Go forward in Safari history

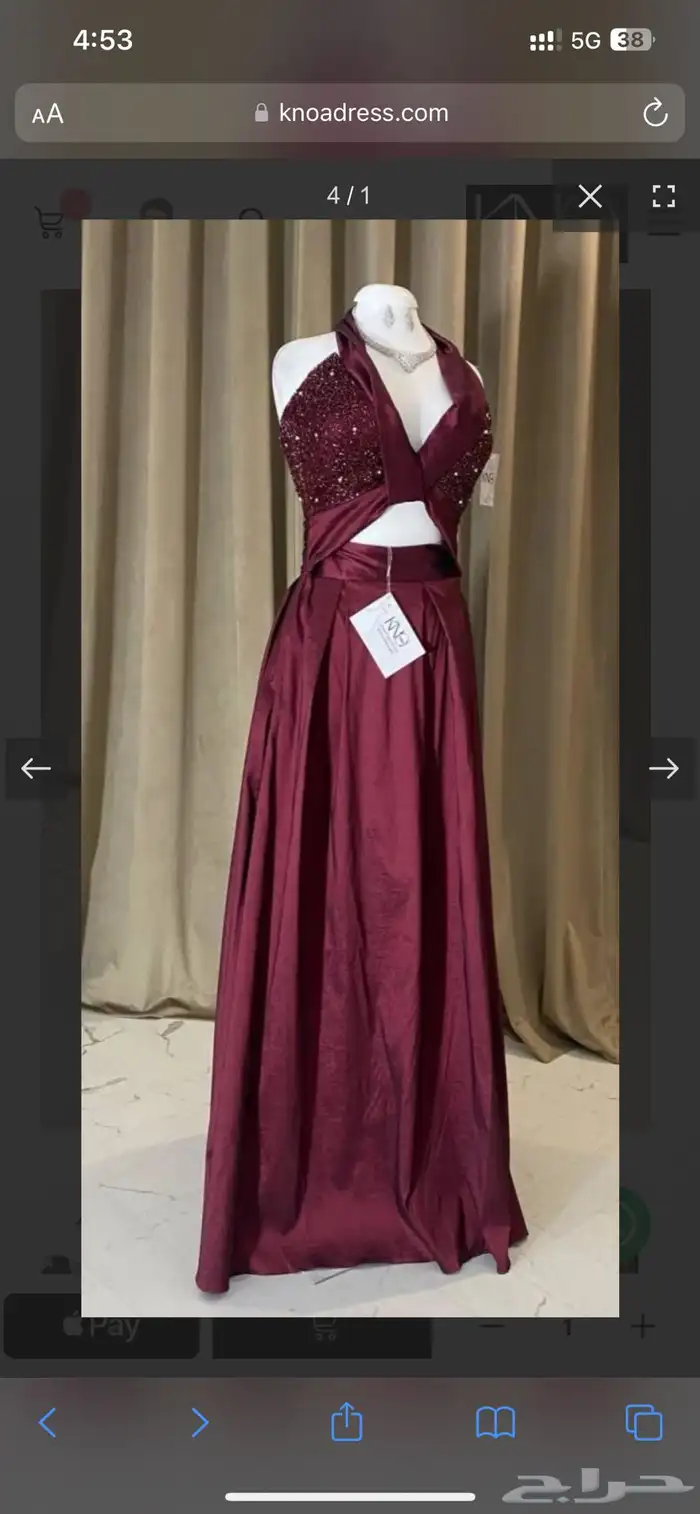pos(200,1422)
